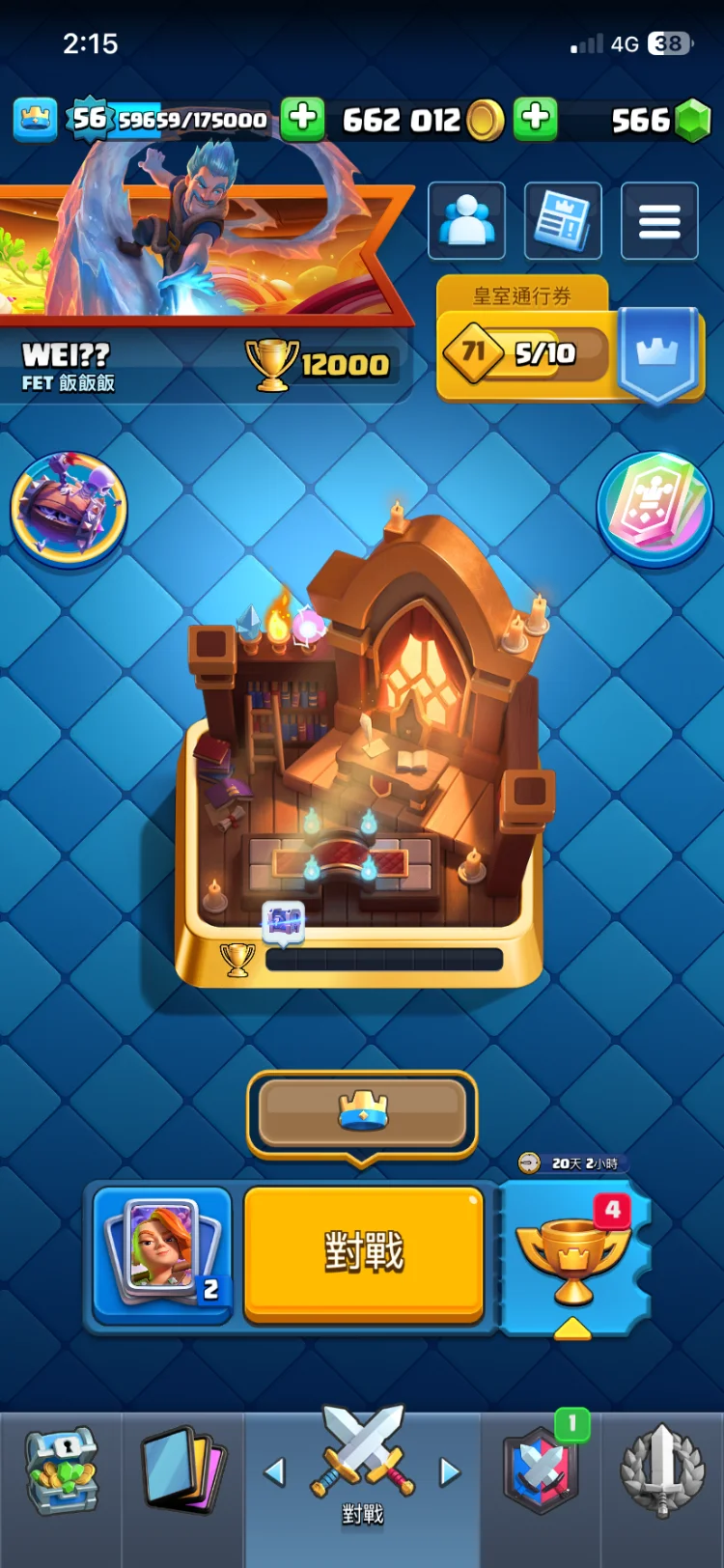The width and height of the screenshot is (724, 1568).
Task: Open the rainbow card pack icon
Action: (655, 508)
